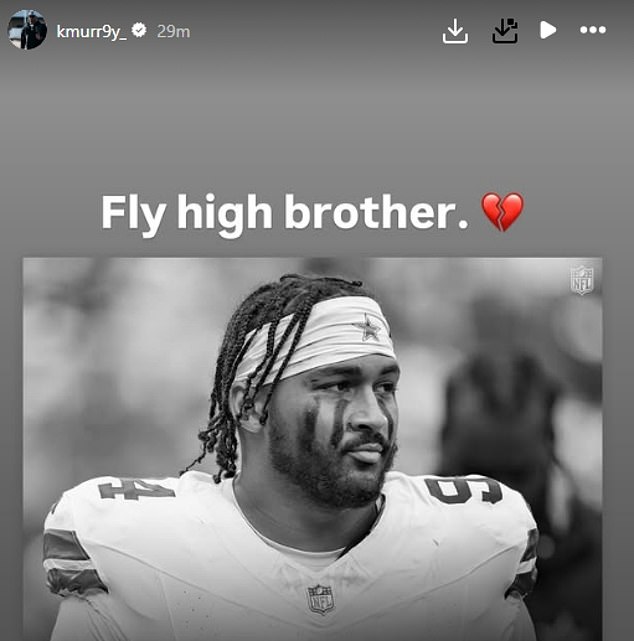Open kmurr9y_ profile picture

pos(28,30)
